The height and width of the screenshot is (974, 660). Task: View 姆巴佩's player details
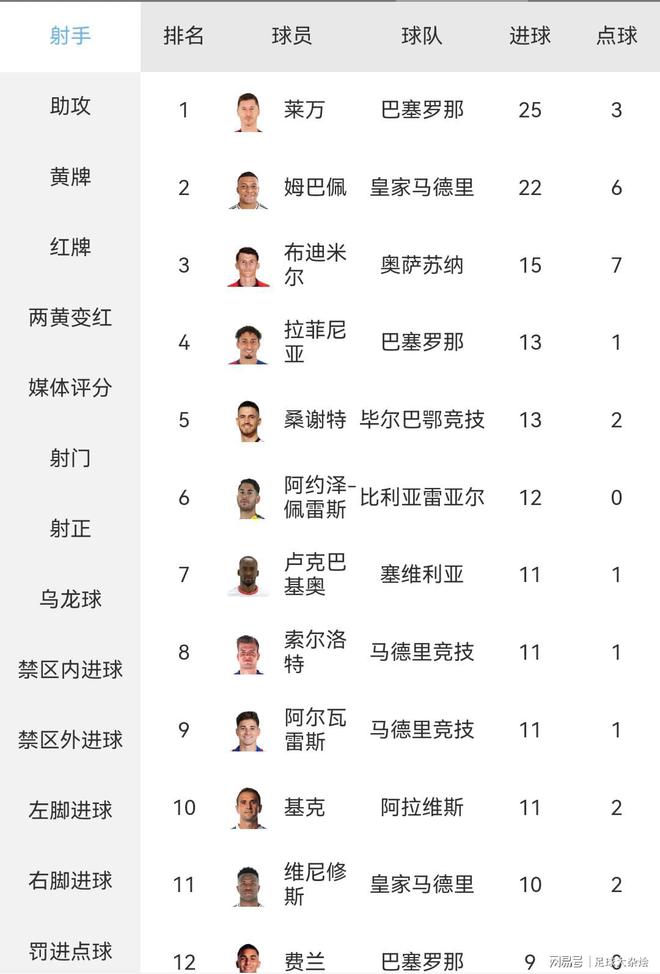pos(314,187)
